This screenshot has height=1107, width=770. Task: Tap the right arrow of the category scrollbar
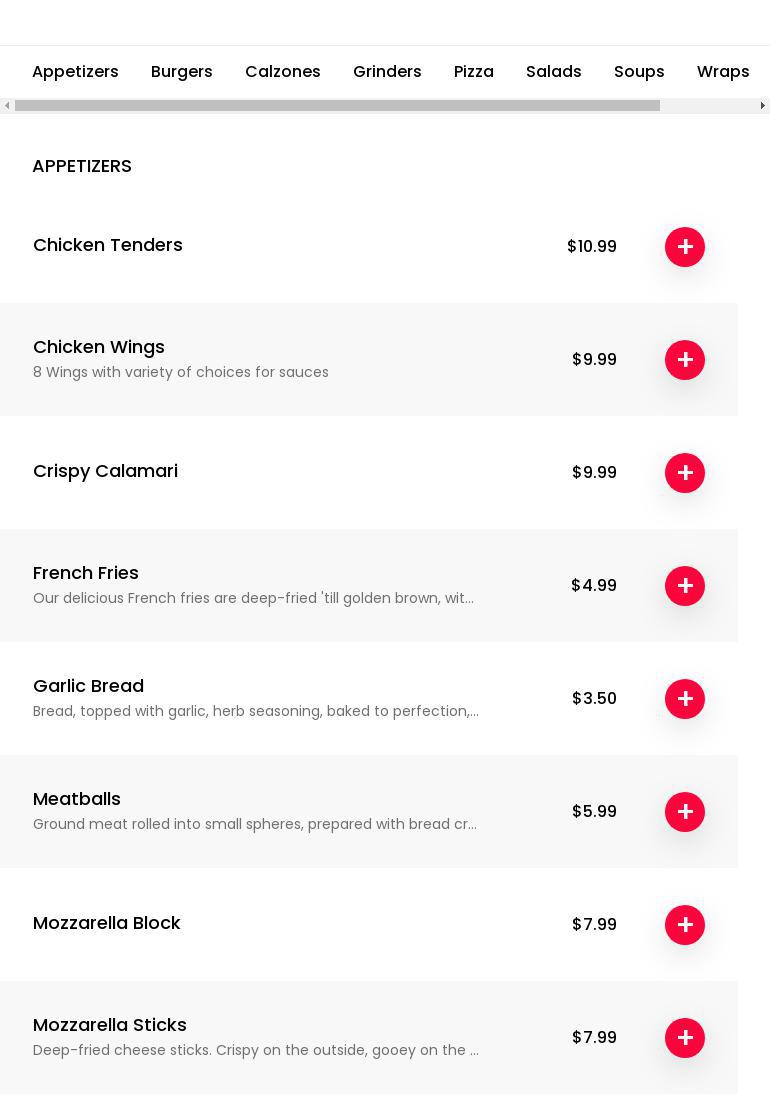[x=762, y=106]
